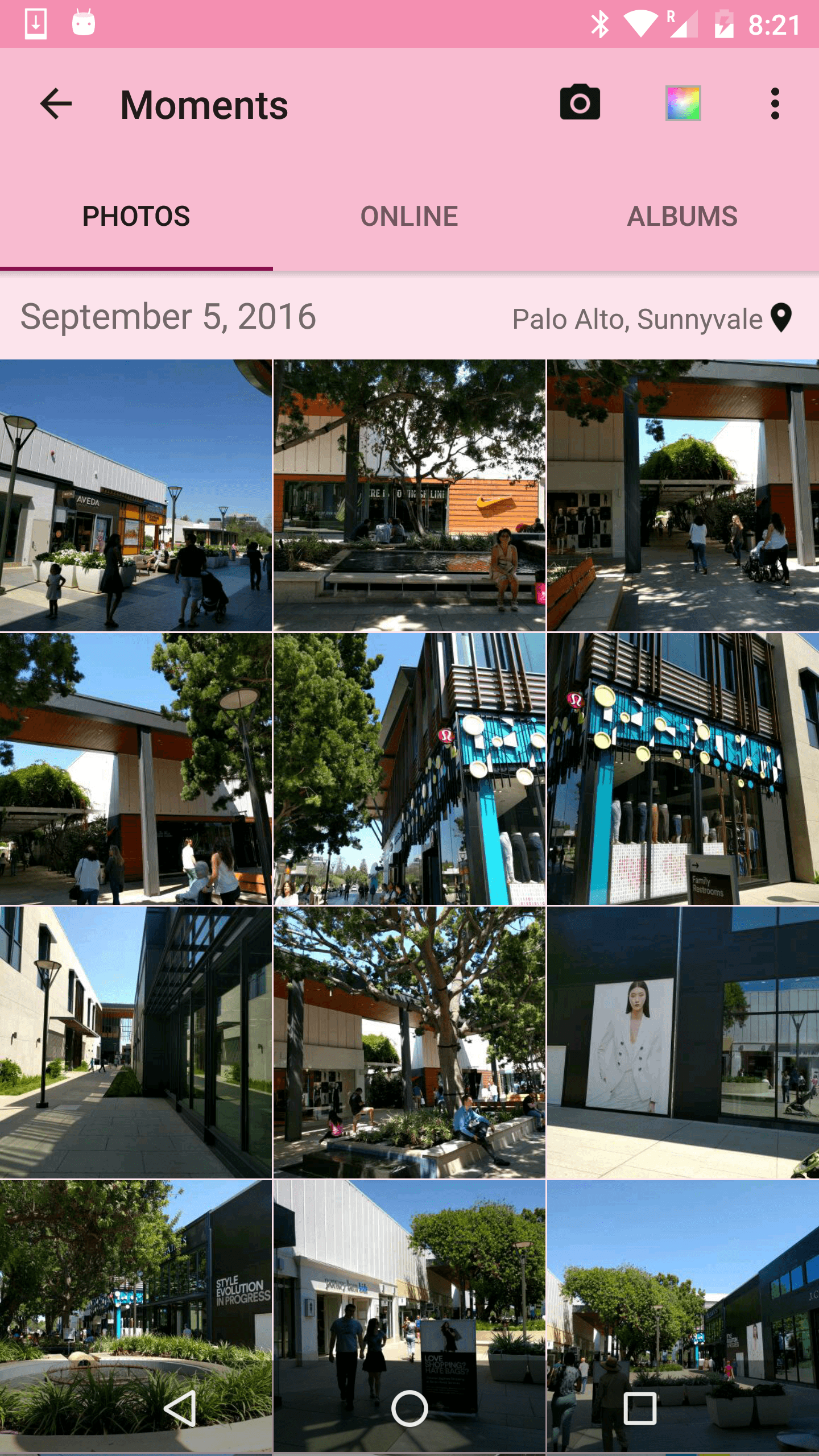Open the photo of the Aveda storefront

click(x=136, y=495)
